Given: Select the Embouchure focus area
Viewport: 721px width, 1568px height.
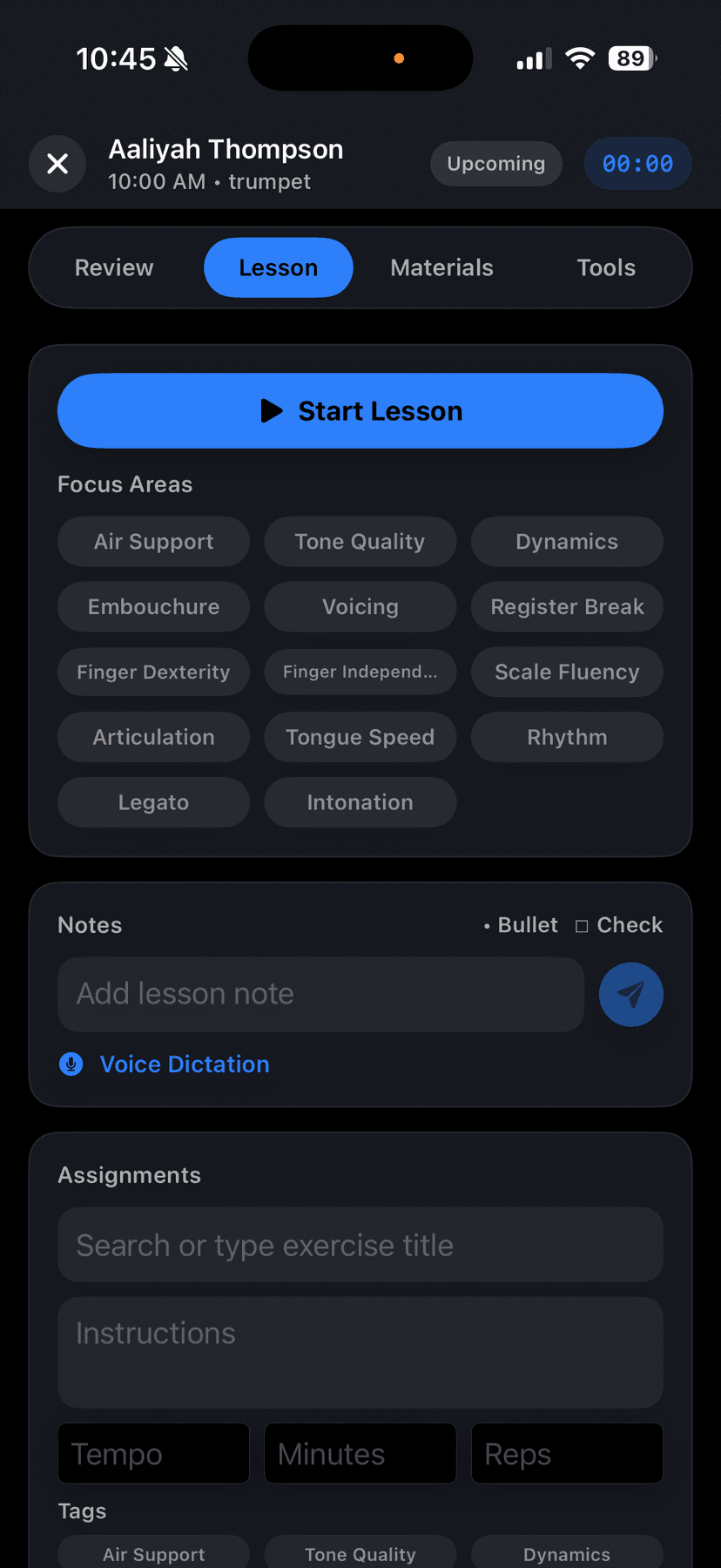Looking at the screenshot, I should coord(153,607).
